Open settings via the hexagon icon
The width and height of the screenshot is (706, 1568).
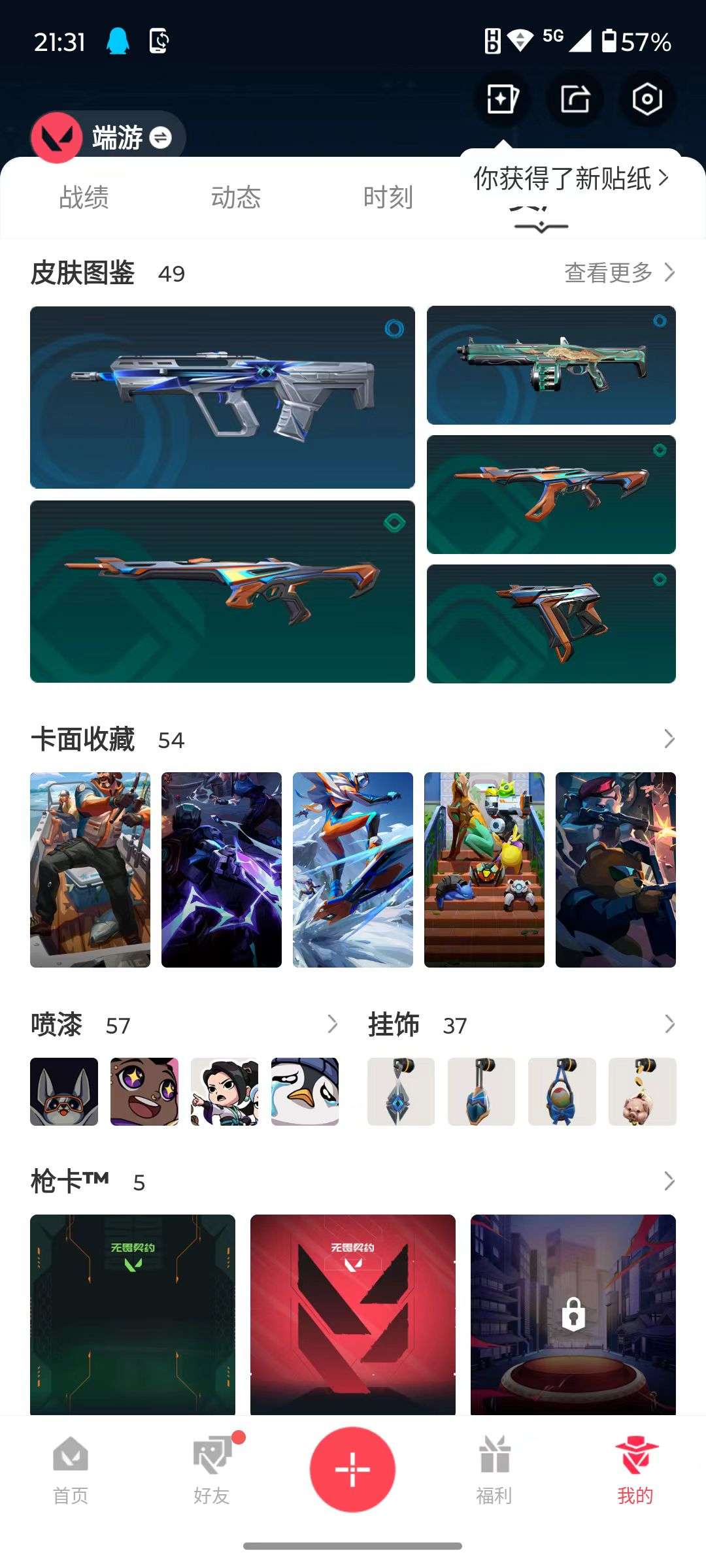[x=647, y=99]
